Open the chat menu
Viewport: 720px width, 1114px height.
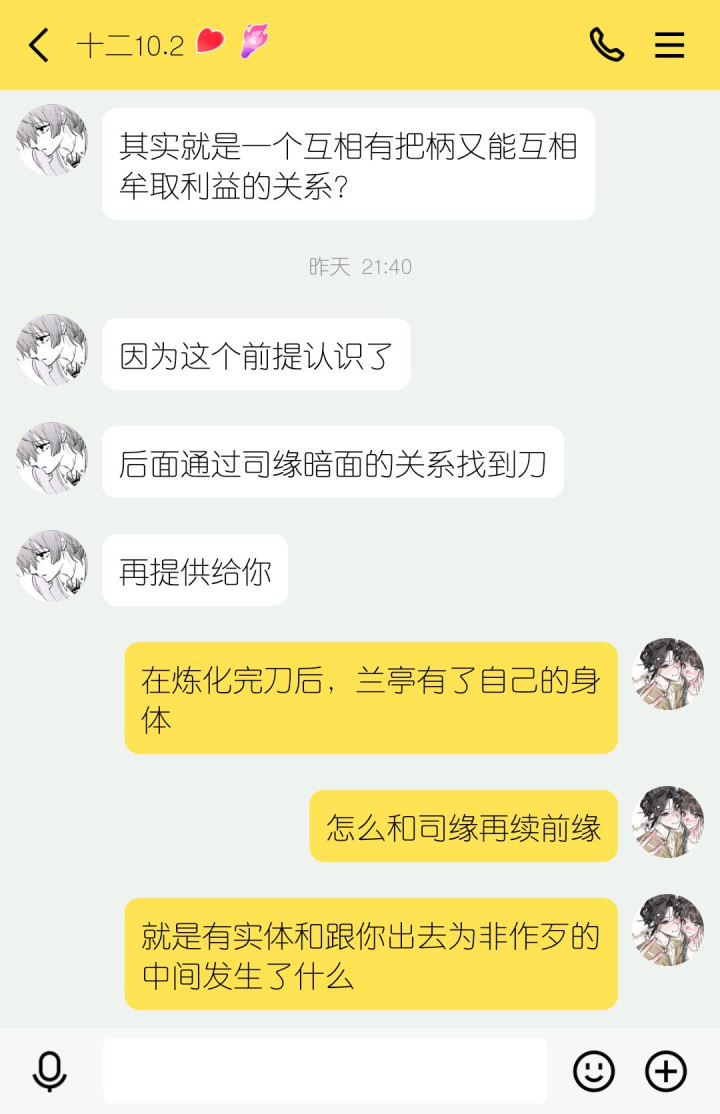669,45
